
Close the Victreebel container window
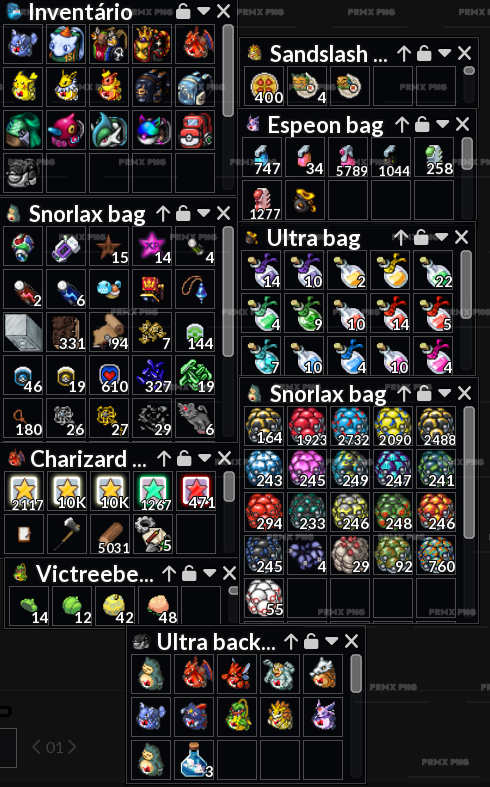(x=229, y=573)
